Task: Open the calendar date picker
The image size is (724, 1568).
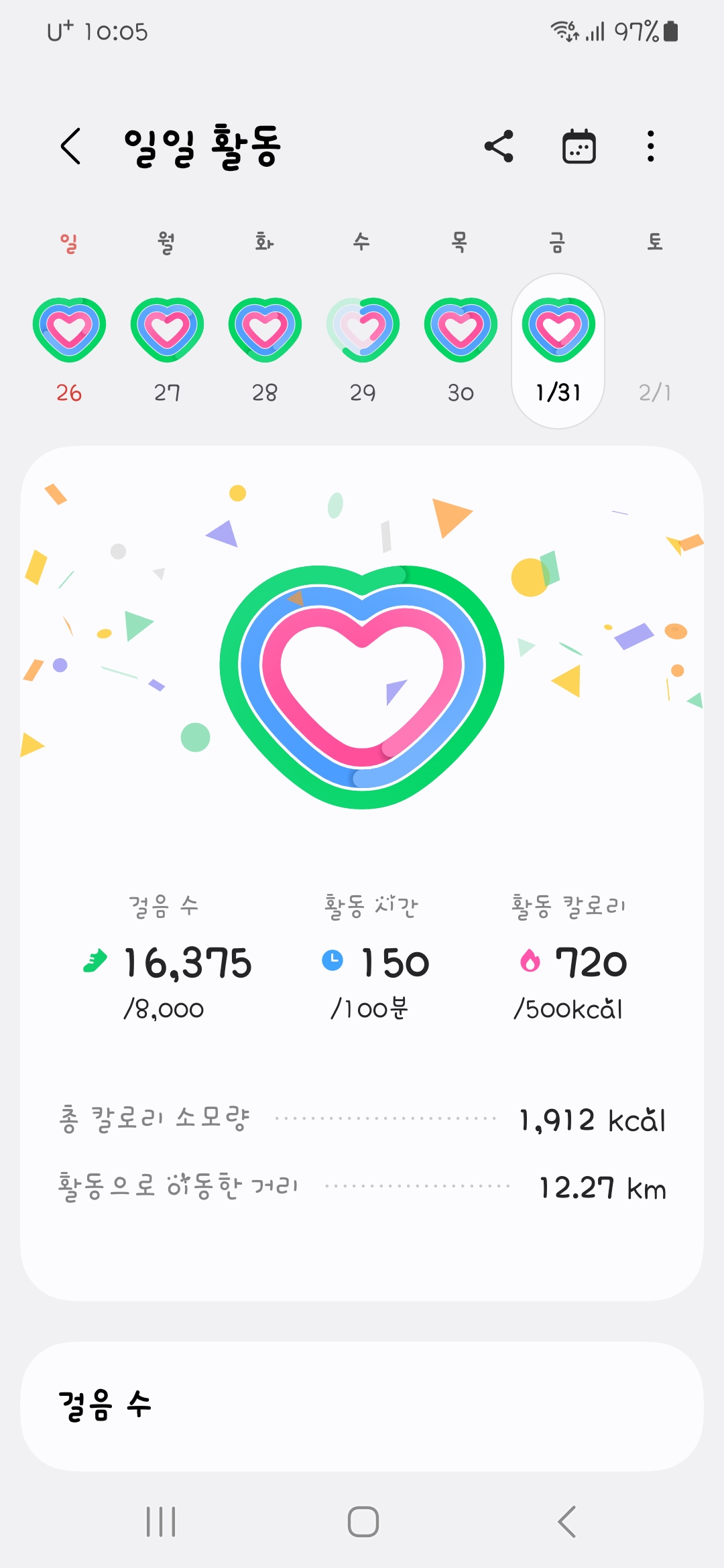Action: coord(579,146)
